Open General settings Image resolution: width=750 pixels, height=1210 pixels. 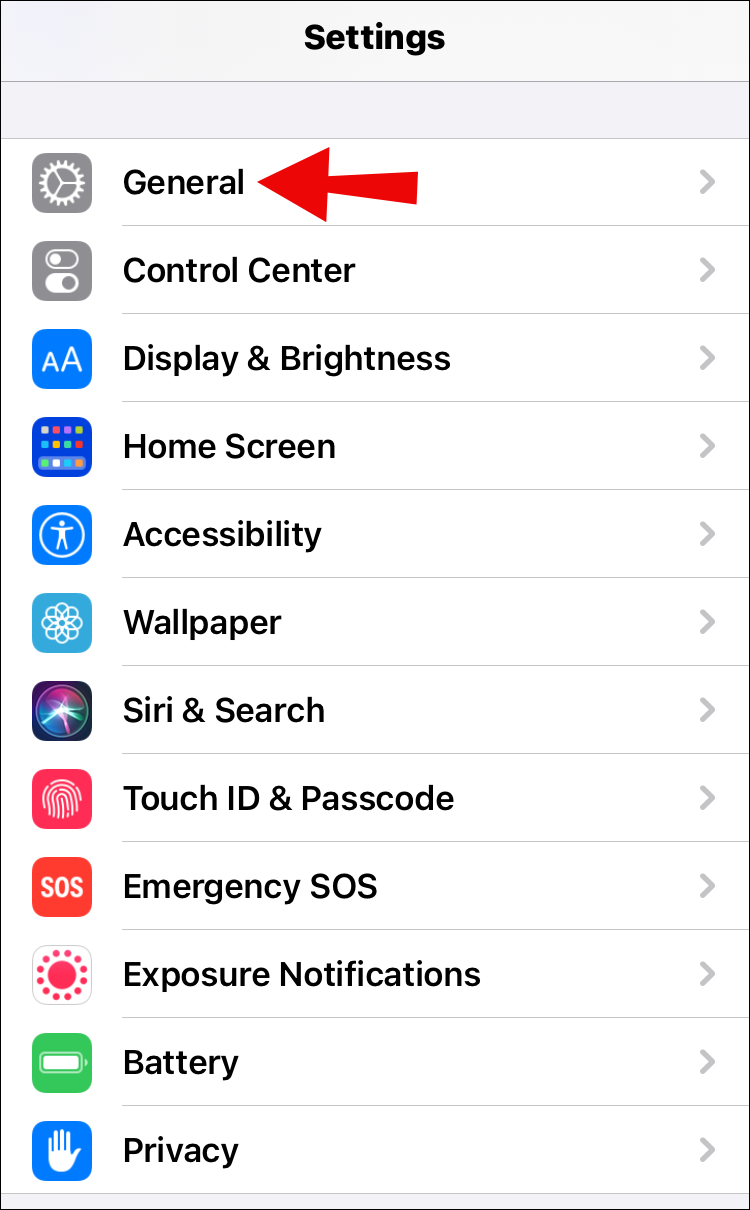pyautogui.click(x=184, y=182)
